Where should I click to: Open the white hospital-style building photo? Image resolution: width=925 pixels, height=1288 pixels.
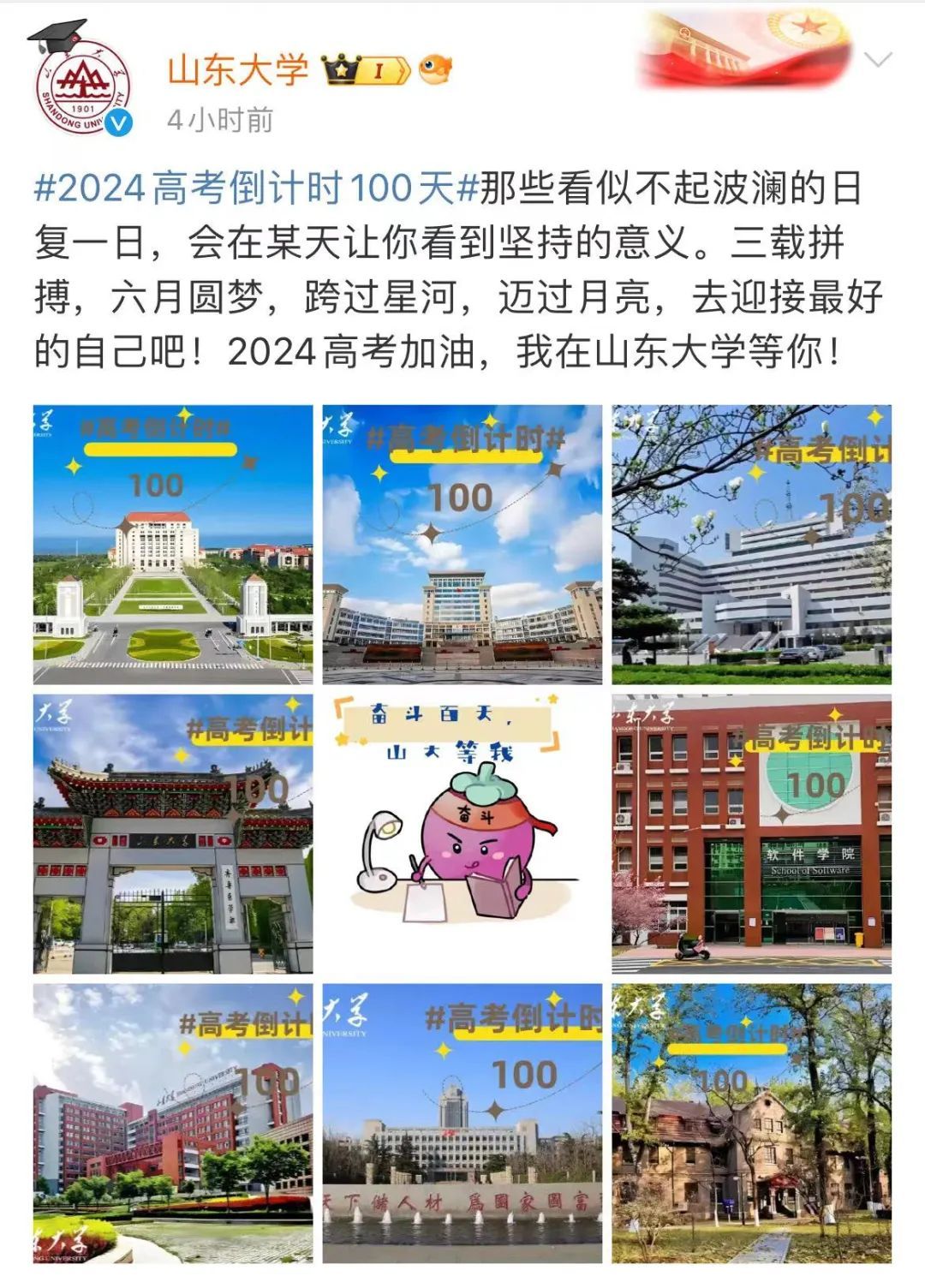click(751, 545)
